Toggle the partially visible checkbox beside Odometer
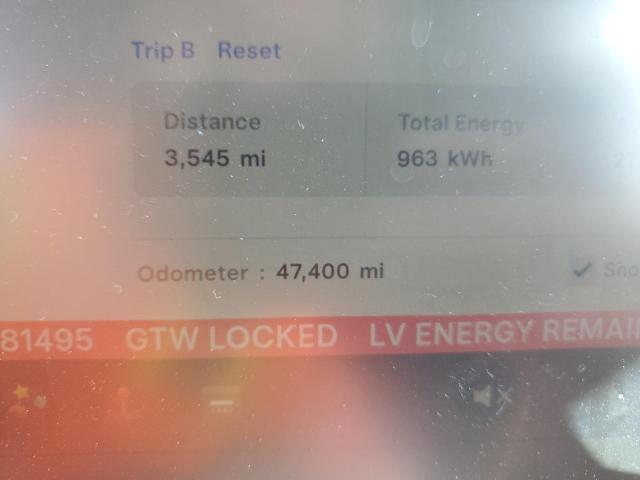This screenshot has height=480, width=640. point(580,268)
